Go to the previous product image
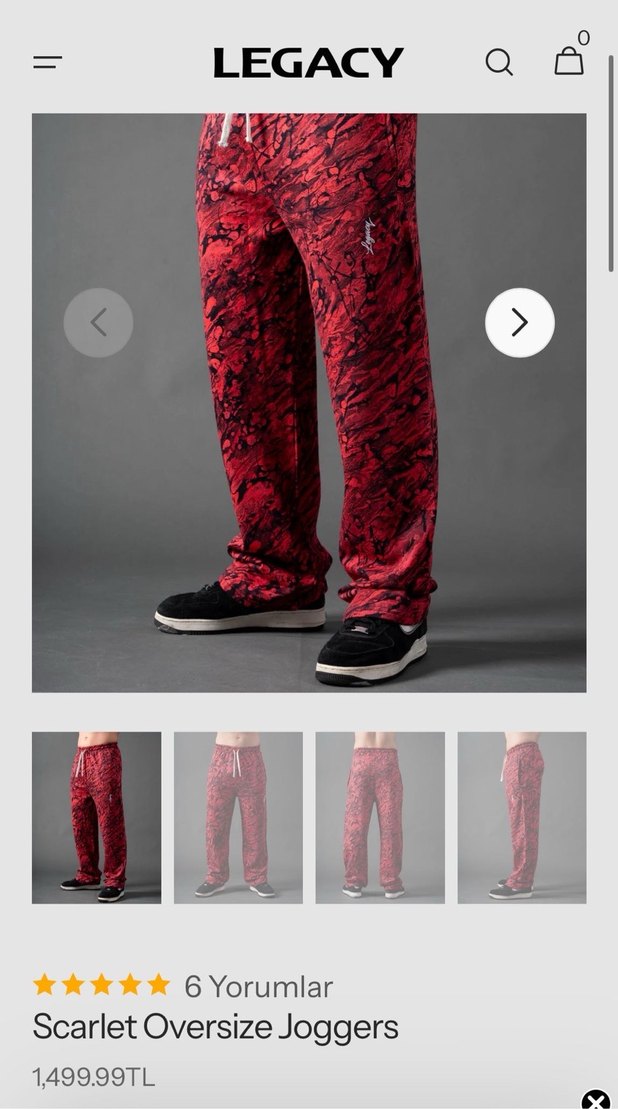618x1109 pixels. click(98, 322)
